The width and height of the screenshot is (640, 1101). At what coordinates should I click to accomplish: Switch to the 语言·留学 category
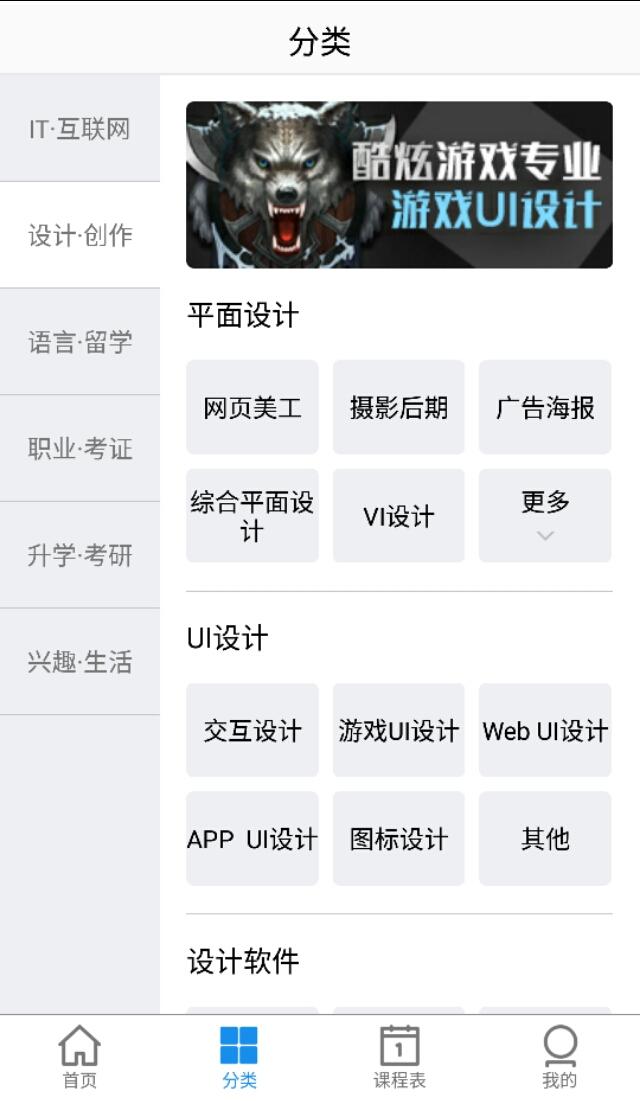(80, 342)
